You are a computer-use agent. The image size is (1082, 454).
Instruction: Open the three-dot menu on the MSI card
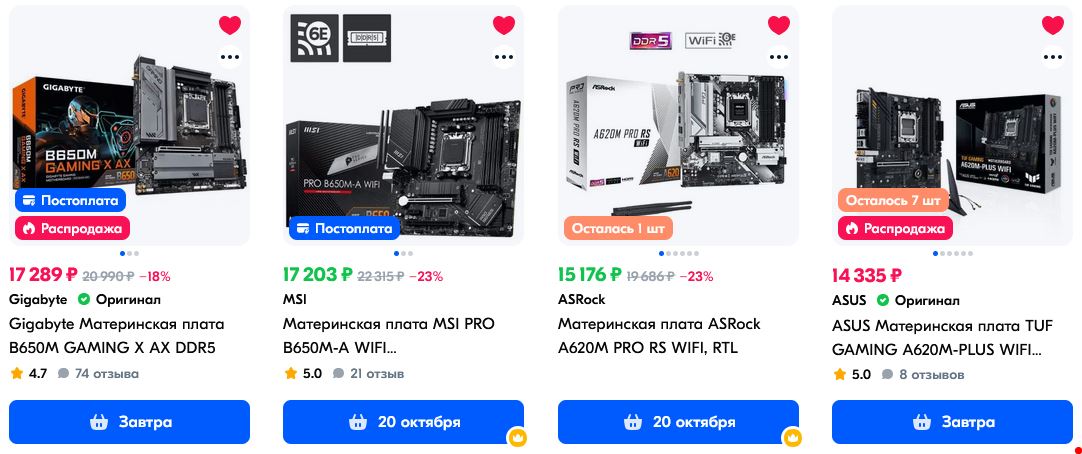pos(504,57)
